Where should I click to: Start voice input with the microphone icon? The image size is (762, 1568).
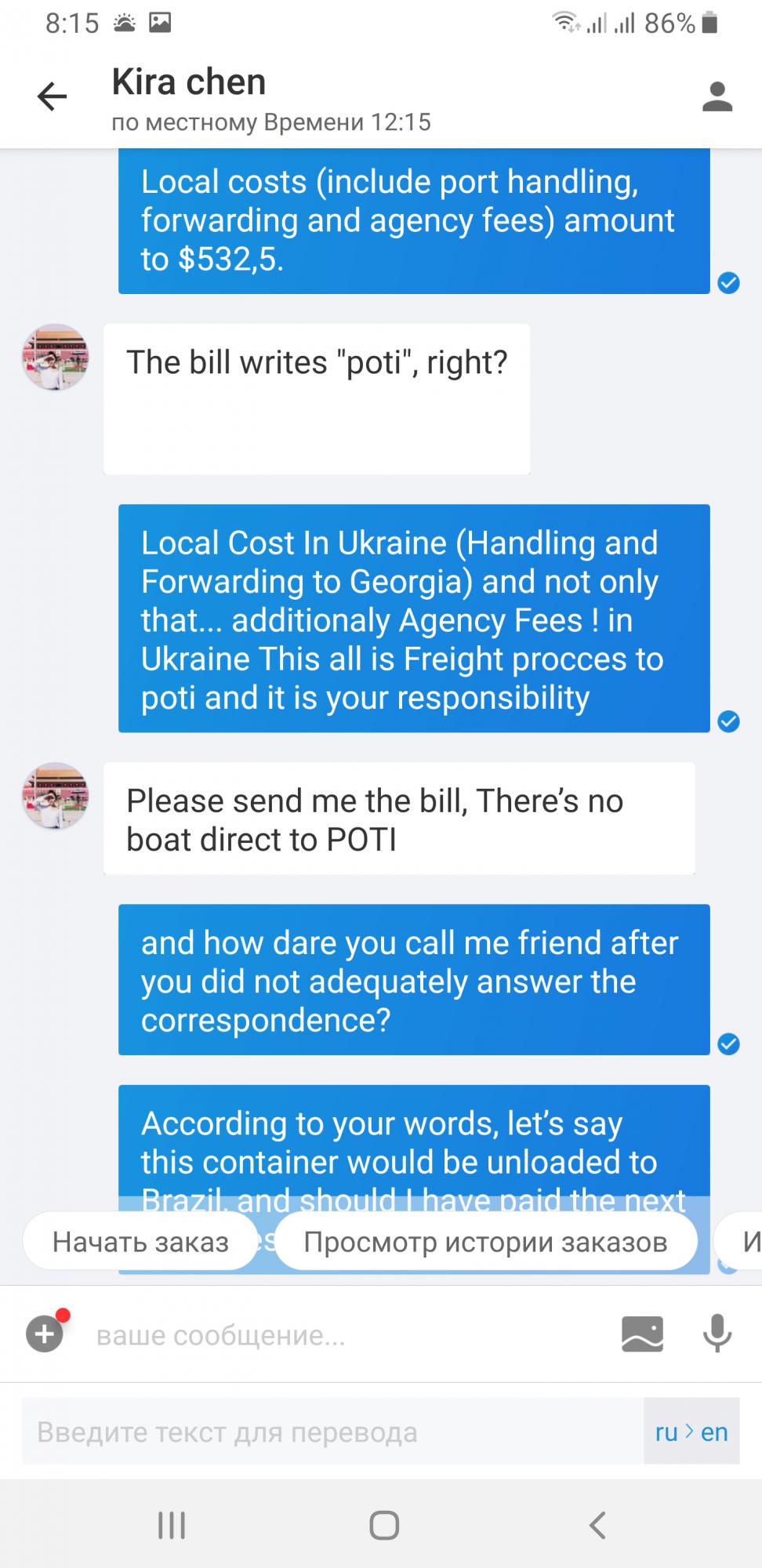(717, 1334)
